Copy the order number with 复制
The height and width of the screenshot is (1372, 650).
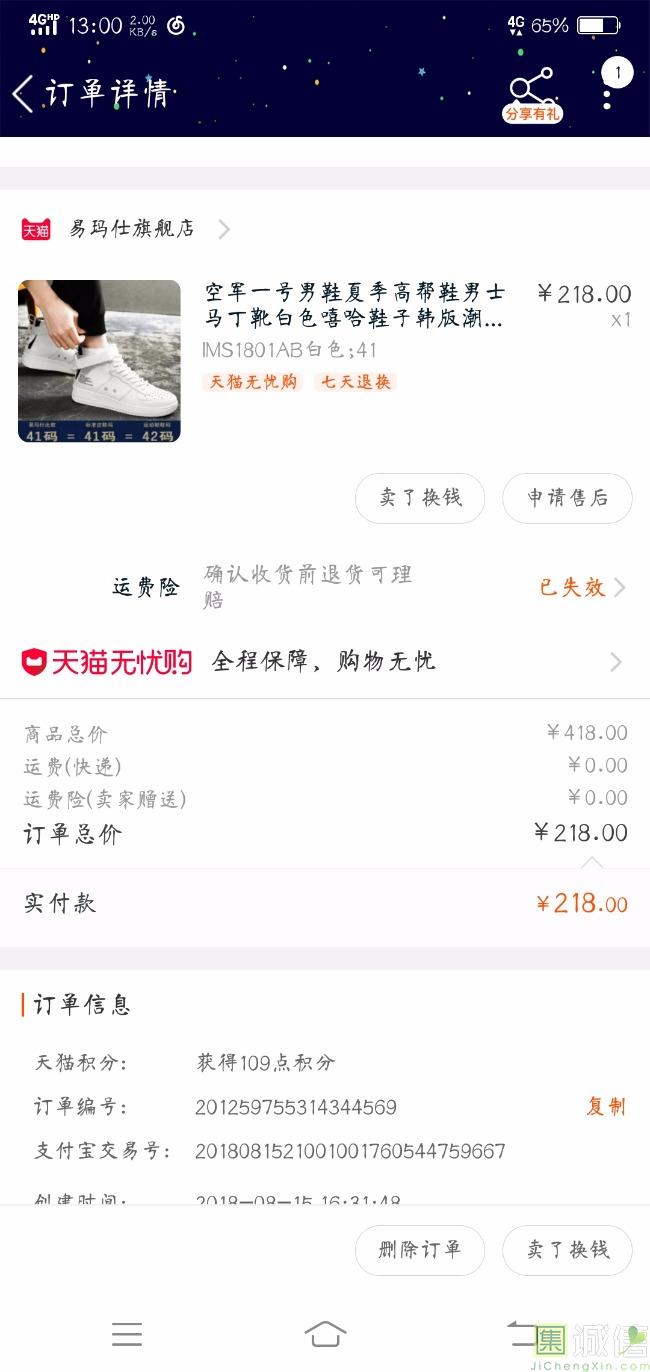click(605, 1106)
